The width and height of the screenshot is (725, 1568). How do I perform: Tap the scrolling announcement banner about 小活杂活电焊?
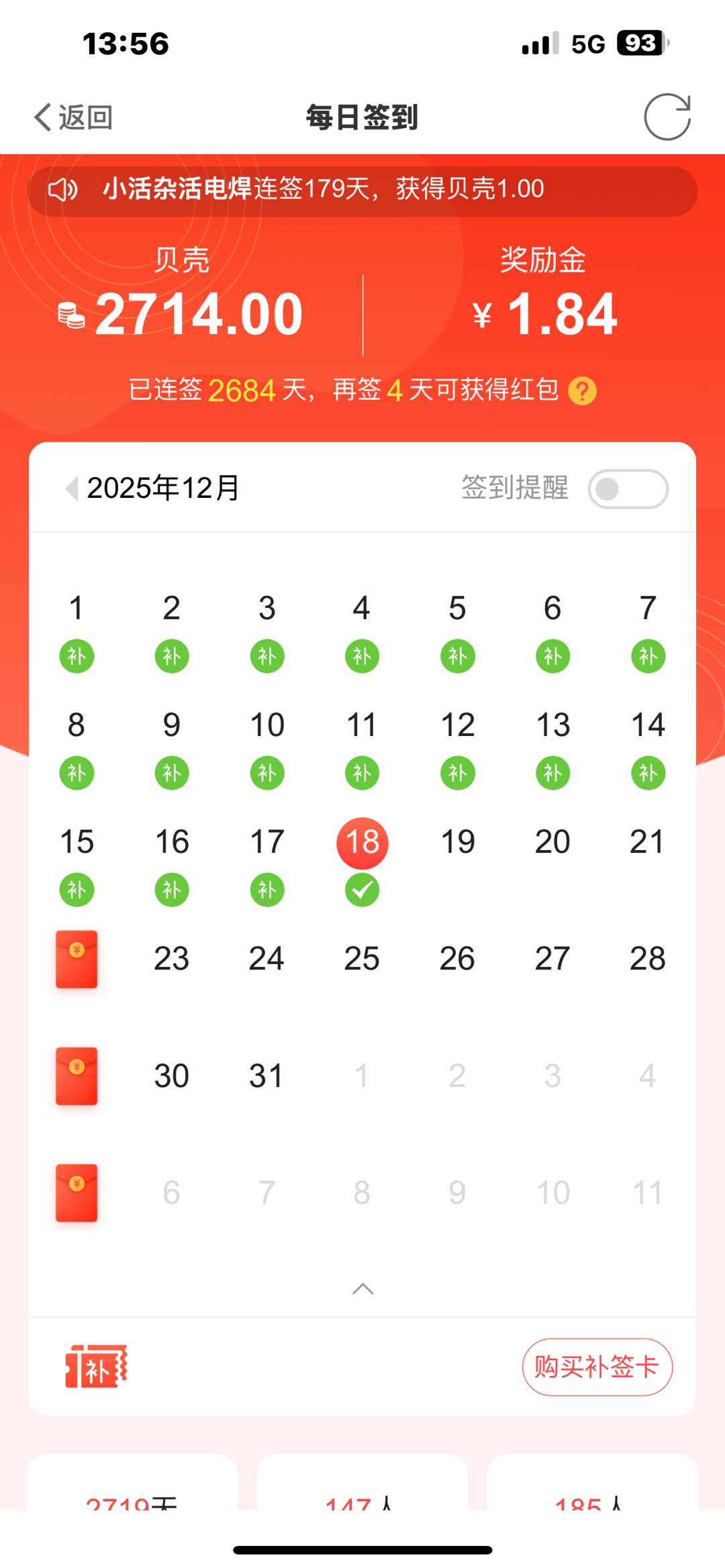(362, 190)
